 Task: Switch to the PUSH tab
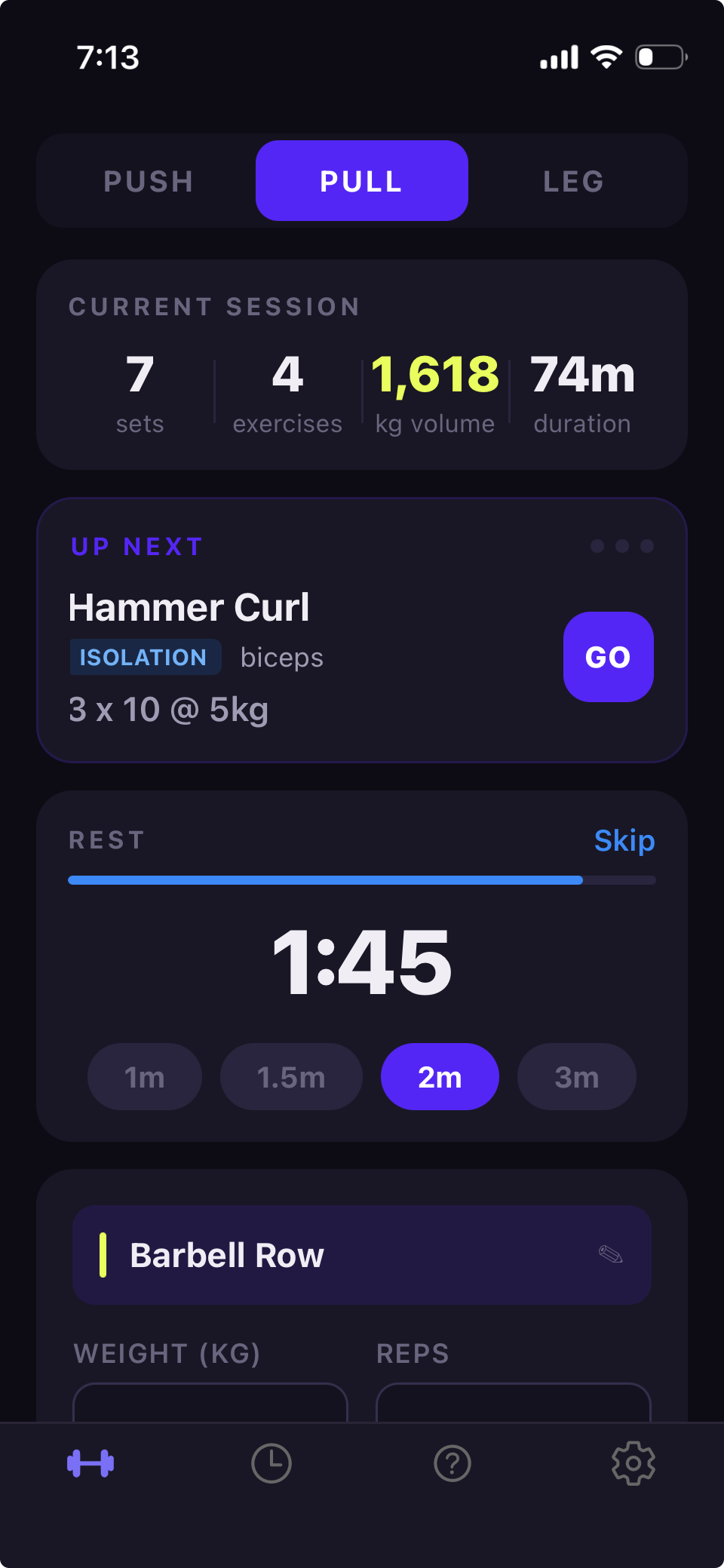click(x=149, y=181)
